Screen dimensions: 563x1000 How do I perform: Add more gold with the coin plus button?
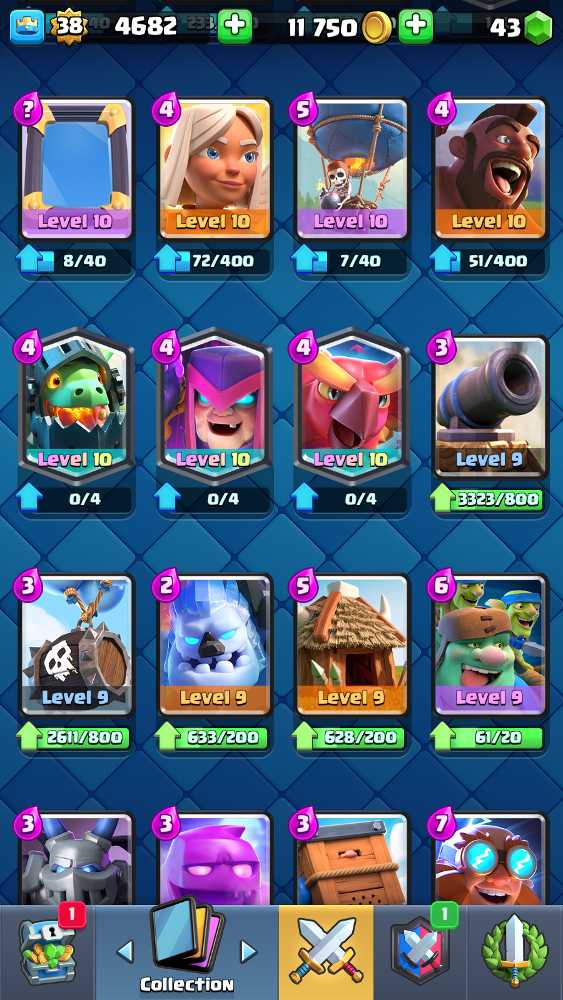tap(416, 27)
